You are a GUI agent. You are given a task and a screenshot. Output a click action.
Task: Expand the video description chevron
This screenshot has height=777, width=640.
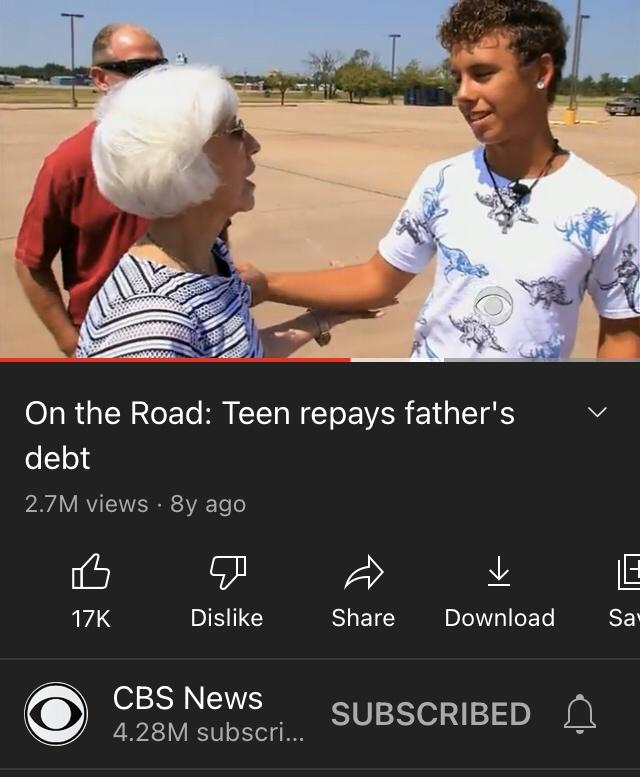click(x=597, y=412)
